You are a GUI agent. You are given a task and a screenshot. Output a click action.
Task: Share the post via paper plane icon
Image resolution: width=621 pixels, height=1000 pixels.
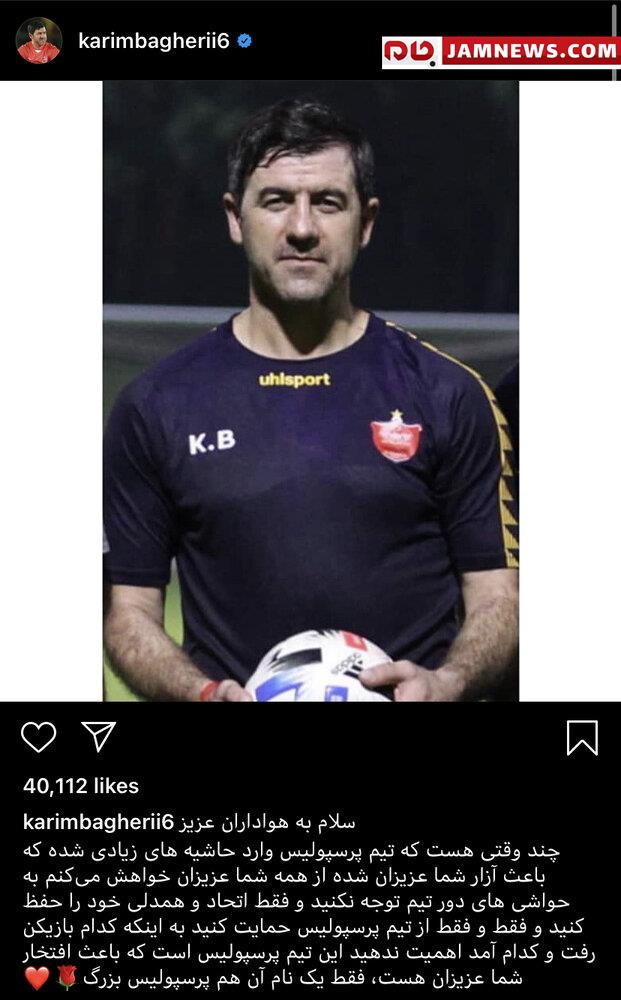(98, 737)
